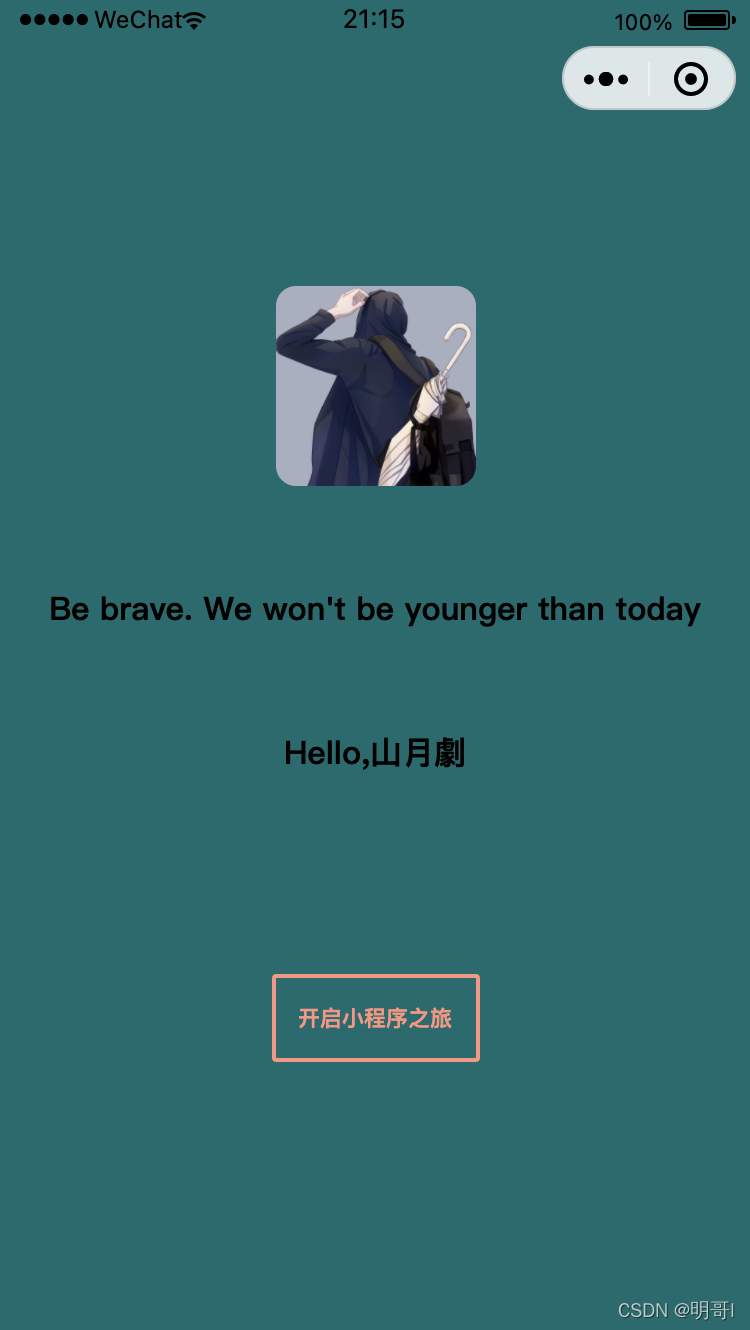Open the mini program three-dot menu
This screenshot has height=1330, width=750.
coord(606,79)
